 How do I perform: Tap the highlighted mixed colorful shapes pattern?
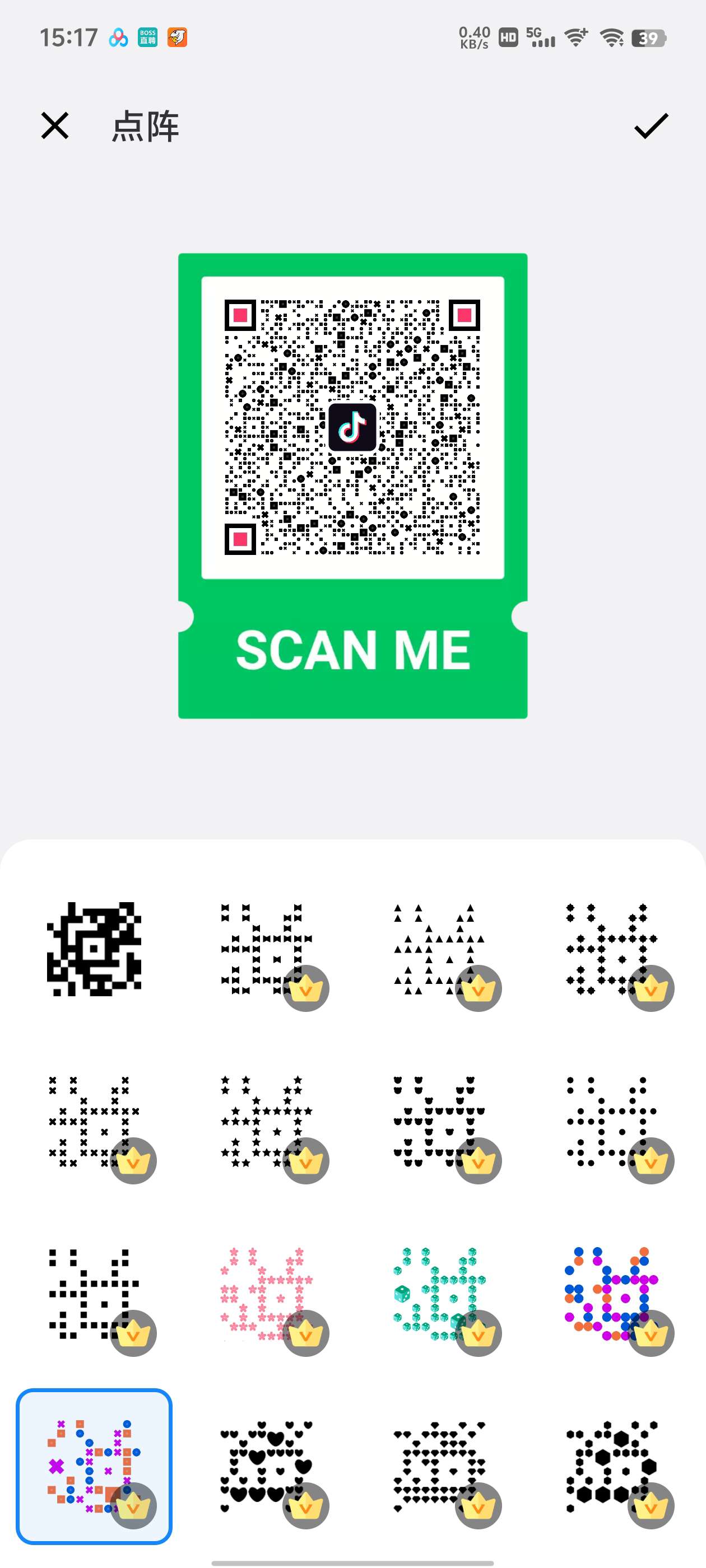pyautogui.click(x=94, y=1466)
